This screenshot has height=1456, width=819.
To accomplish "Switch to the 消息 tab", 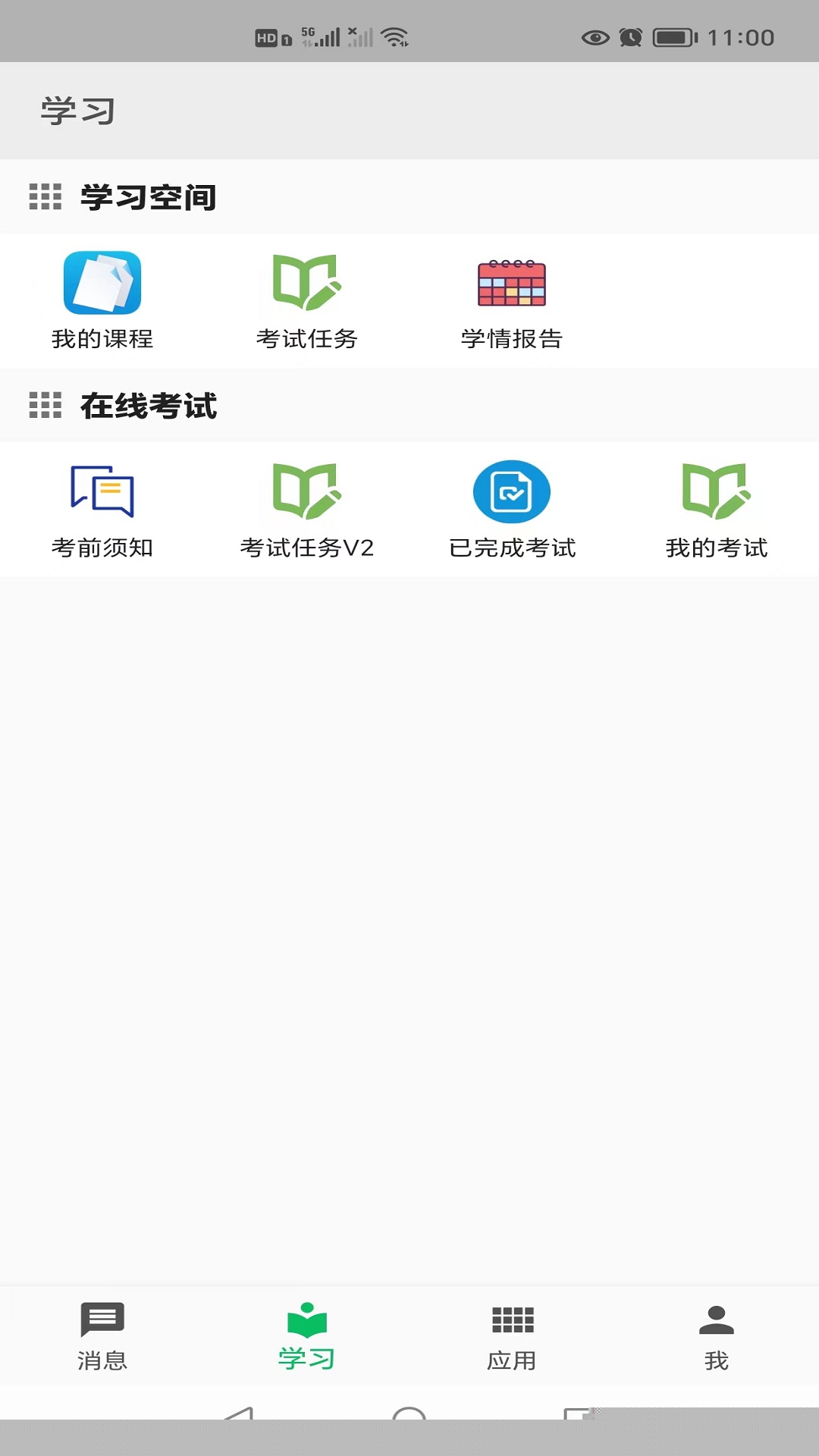I will [x=102, y=1336].
